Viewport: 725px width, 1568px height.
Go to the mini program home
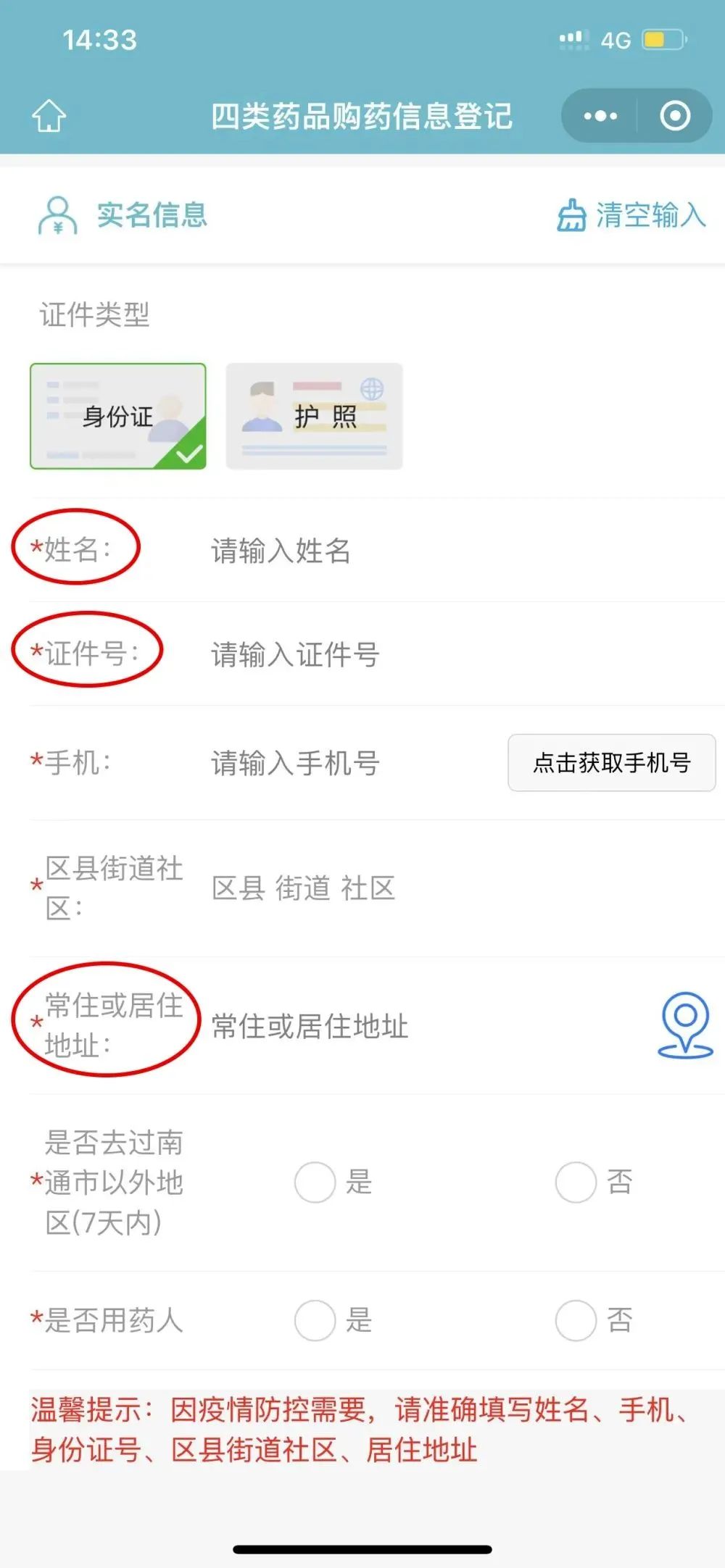(49, 116)
